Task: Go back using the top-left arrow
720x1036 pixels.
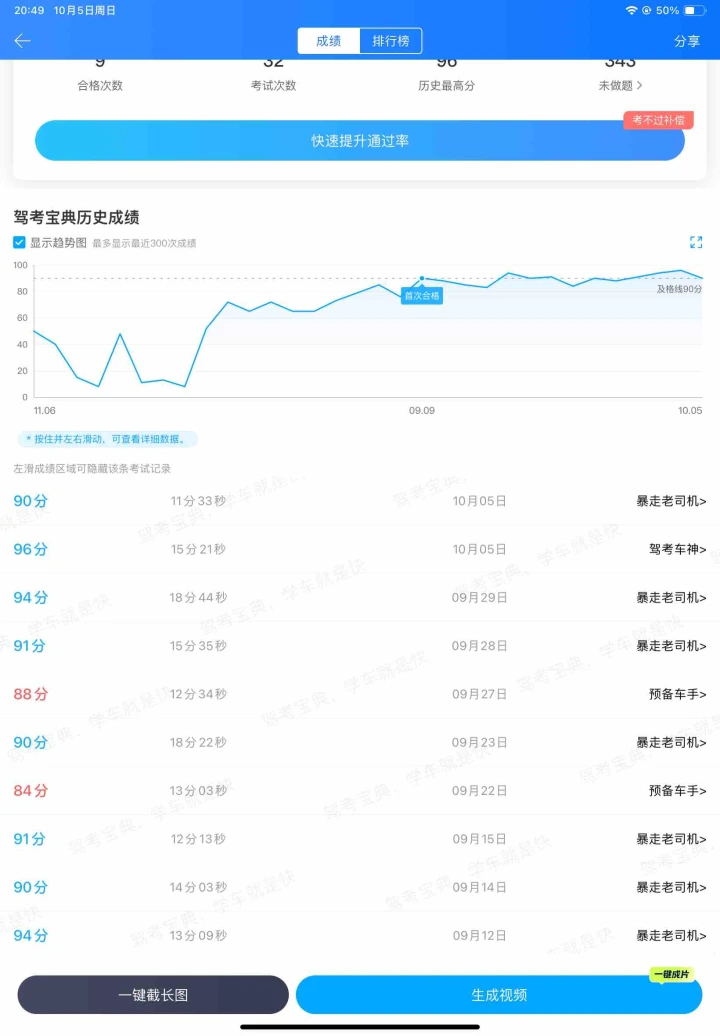Action: pyautogui.click(x=23, y=41)
